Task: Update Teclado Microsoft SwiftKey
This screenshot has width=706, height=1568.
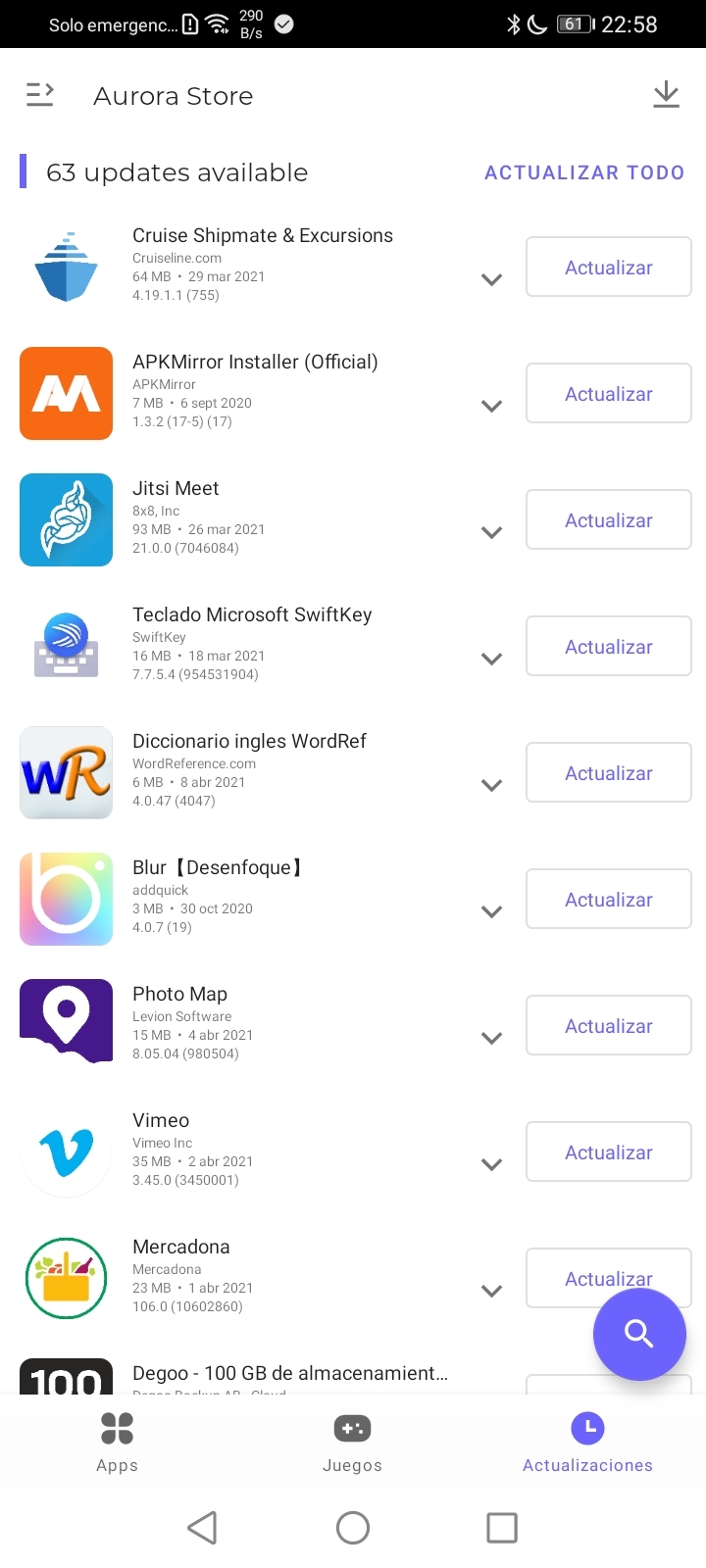Action: [608, 646]
